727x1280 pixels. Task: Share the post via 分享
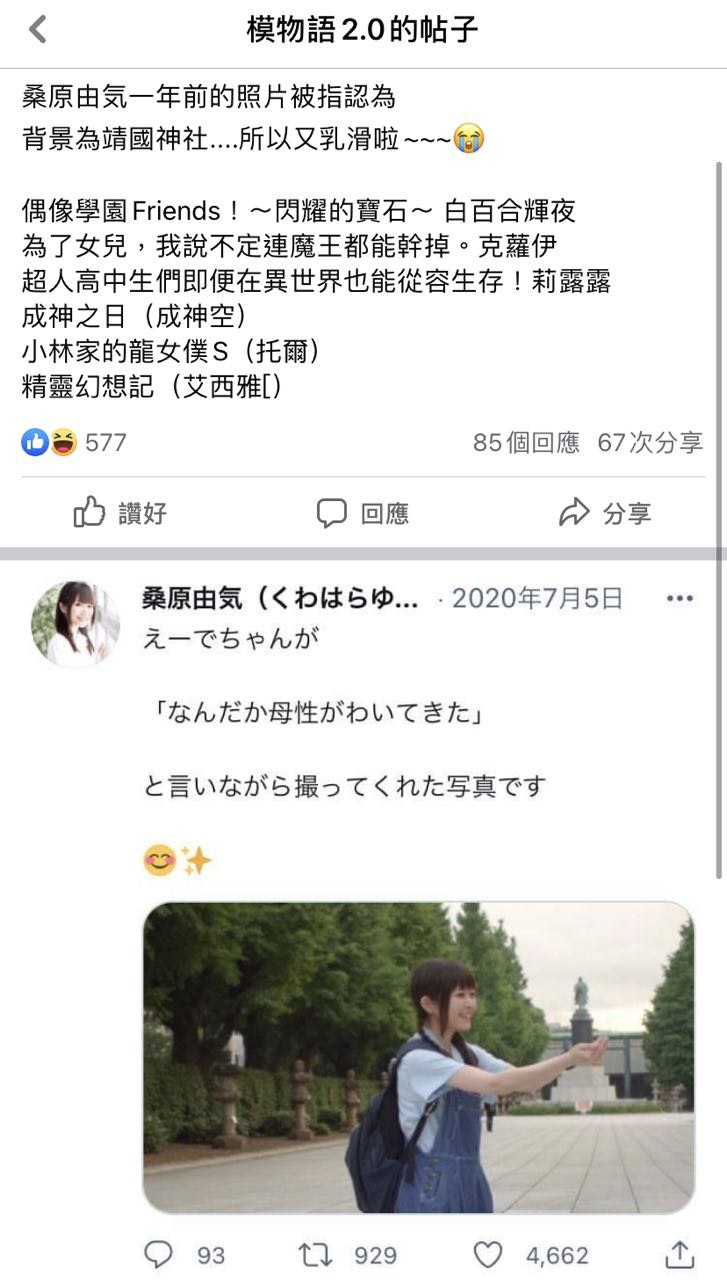[x=605, y=514]
